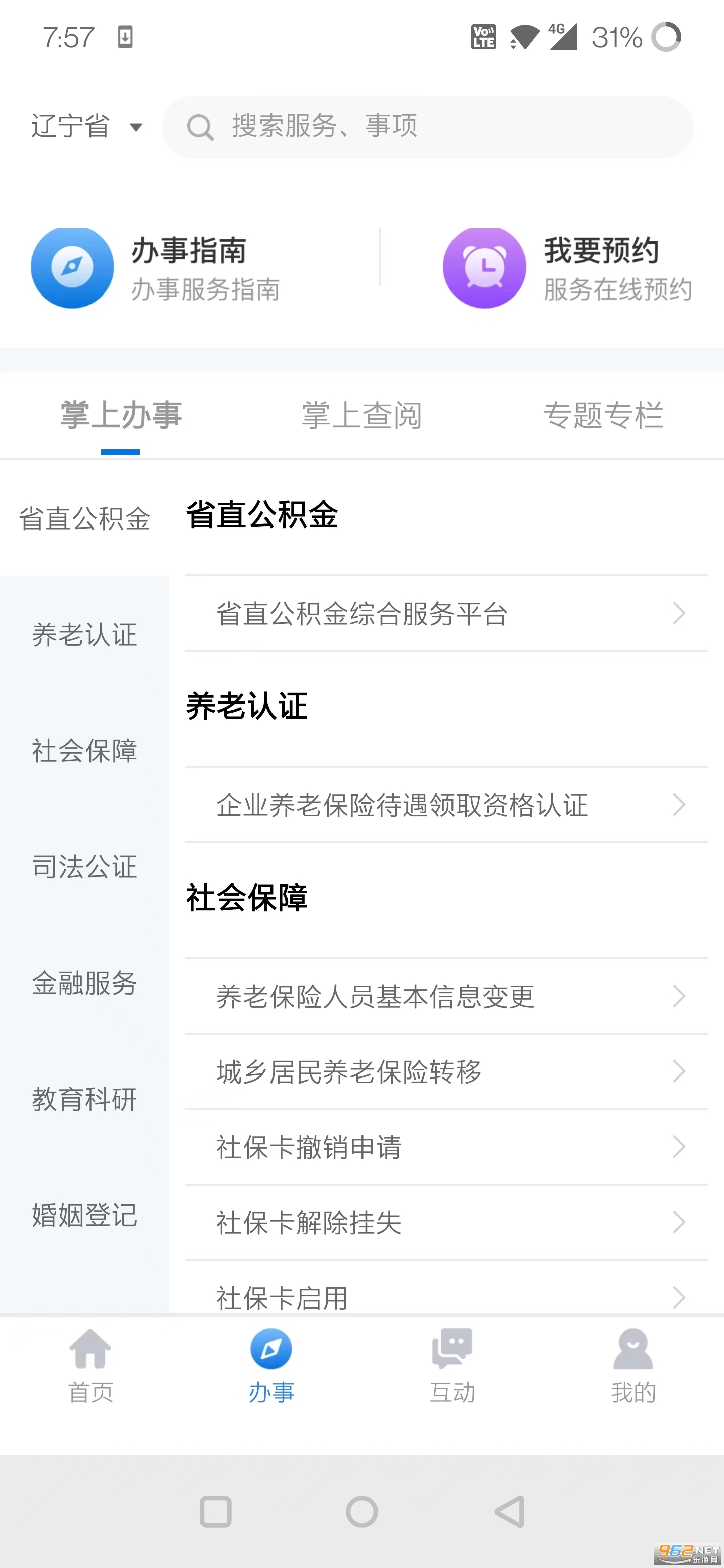The image size is (724, 1568).
Task: Switch to the 掌上查阅 tab
Action: pos(361,415)
